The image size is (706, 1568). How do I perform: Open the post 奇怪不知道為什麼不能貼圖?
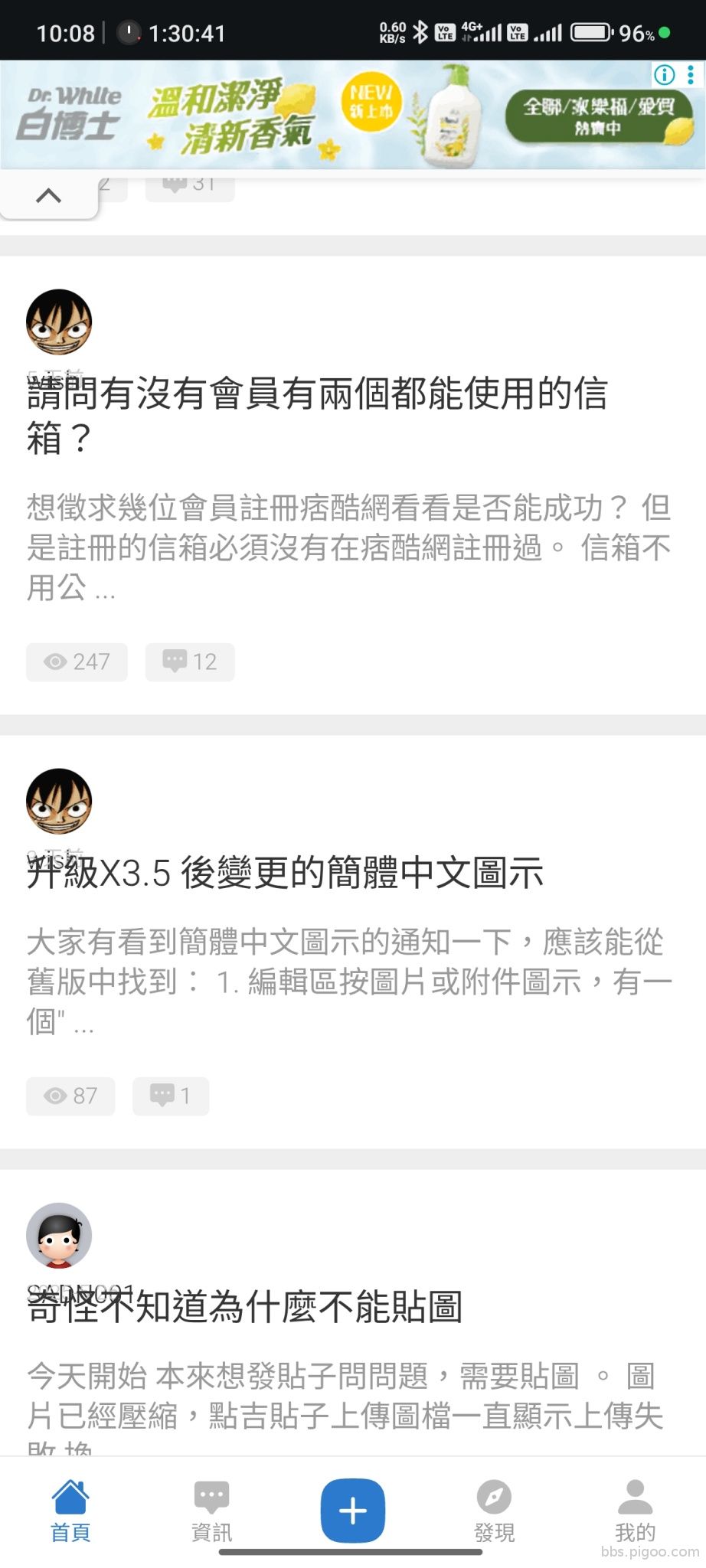point(245,1307)
